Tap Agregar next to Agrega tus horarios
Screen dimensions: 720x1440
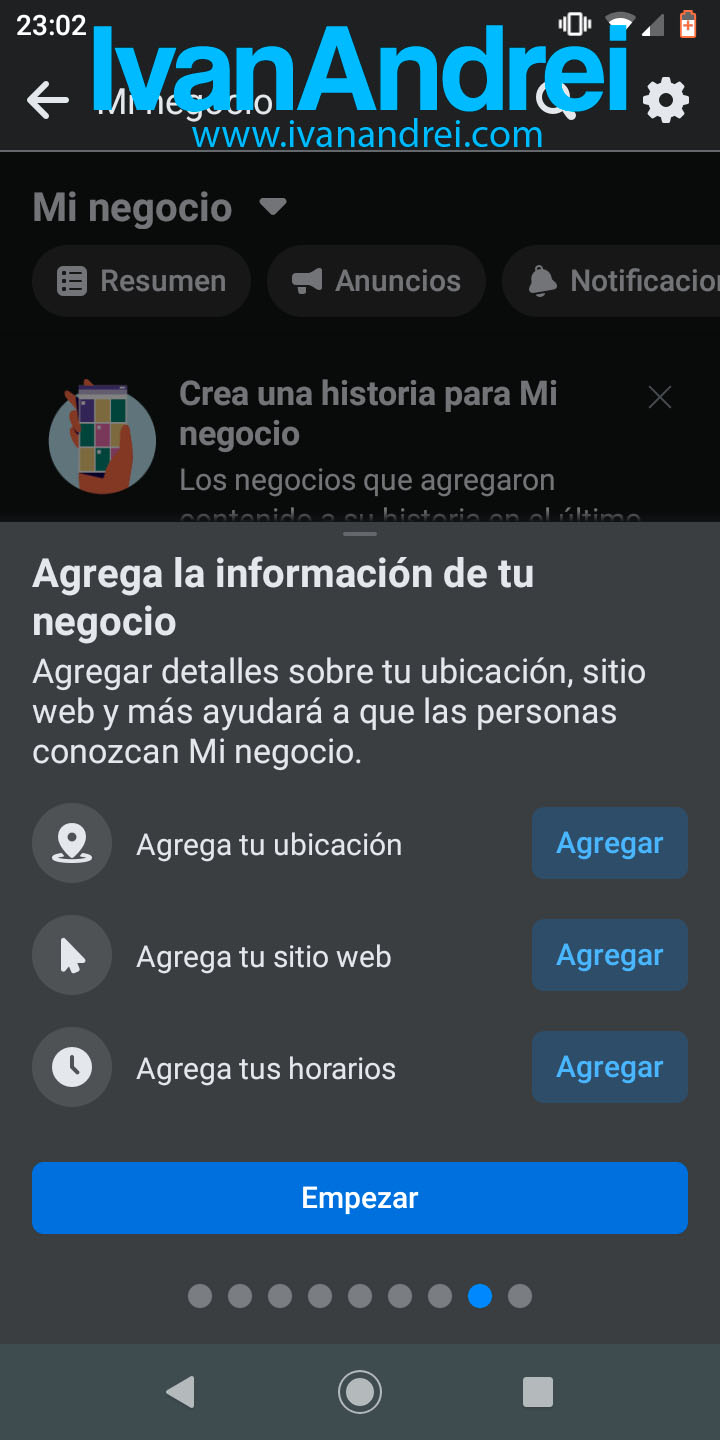(x=609, y=1067)
